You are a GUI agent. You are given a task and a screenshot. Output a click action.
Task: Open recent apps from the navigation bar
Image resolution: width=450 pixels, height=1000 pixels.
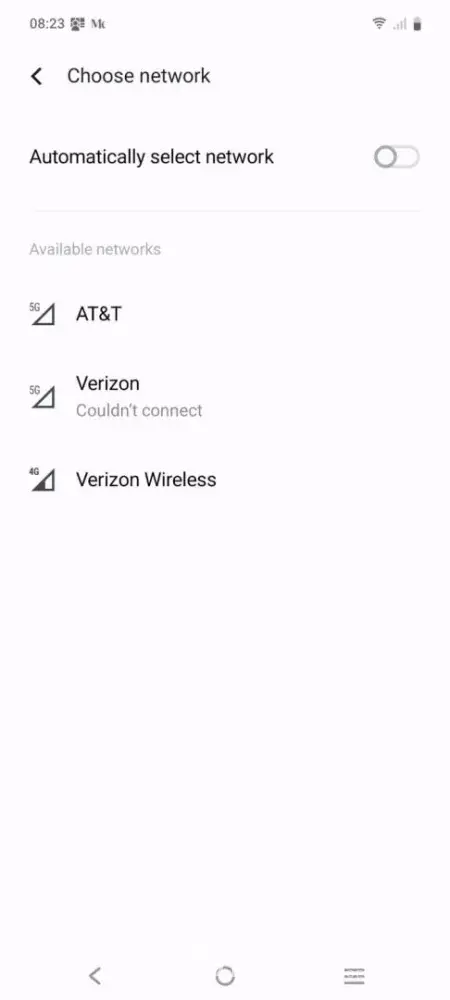354,975
